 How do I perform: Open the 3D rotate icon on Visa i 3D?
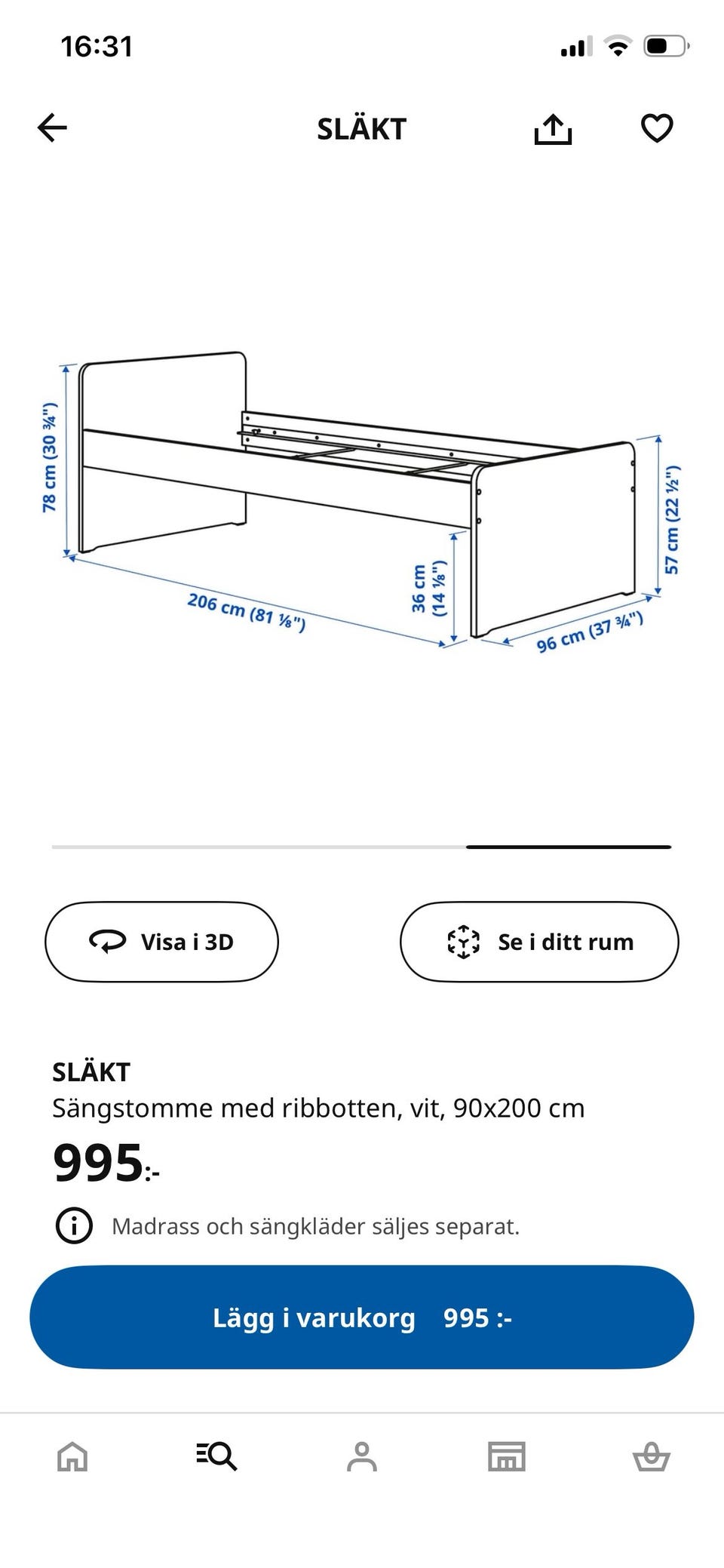pos(108,942)
